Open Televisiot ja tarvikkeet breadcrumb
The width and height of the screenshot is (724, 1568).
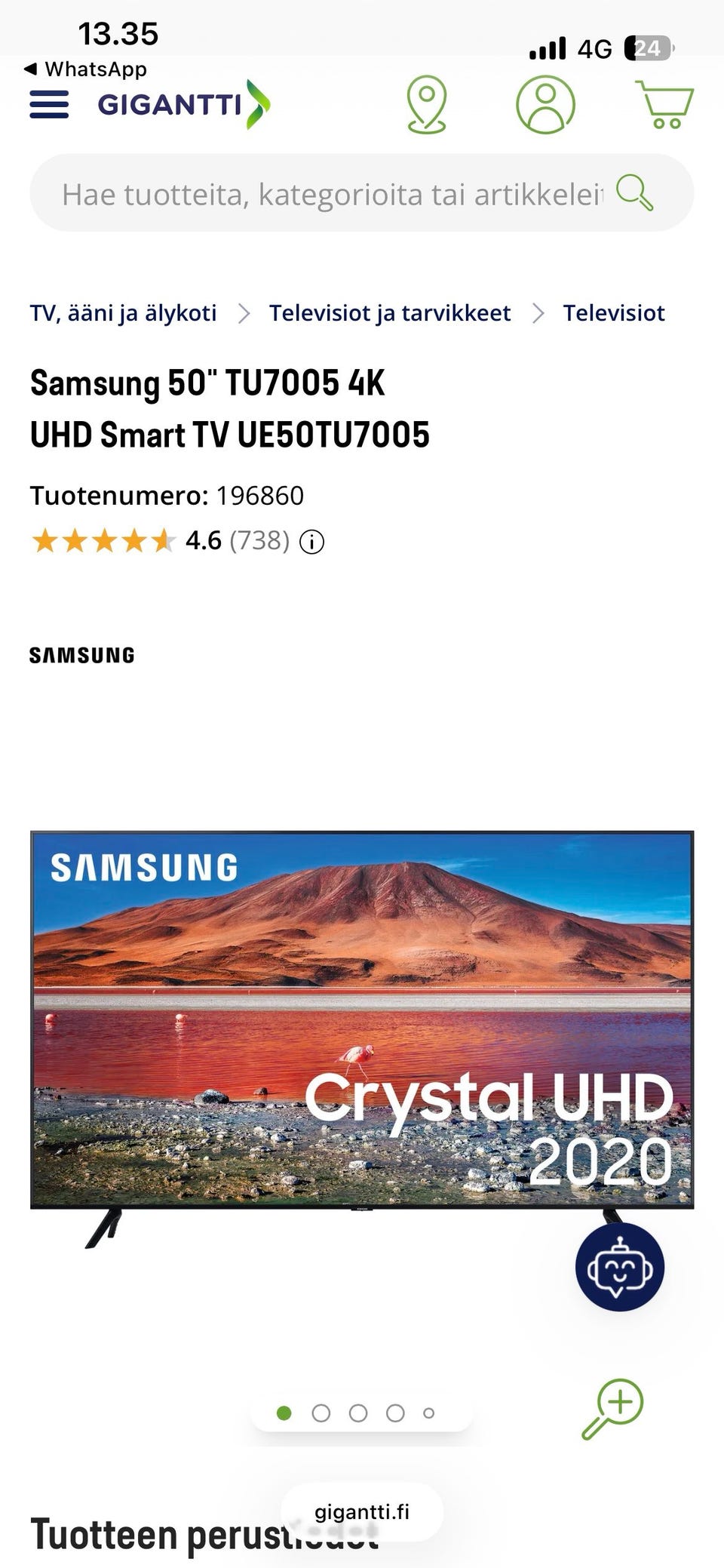click(390, 313)
